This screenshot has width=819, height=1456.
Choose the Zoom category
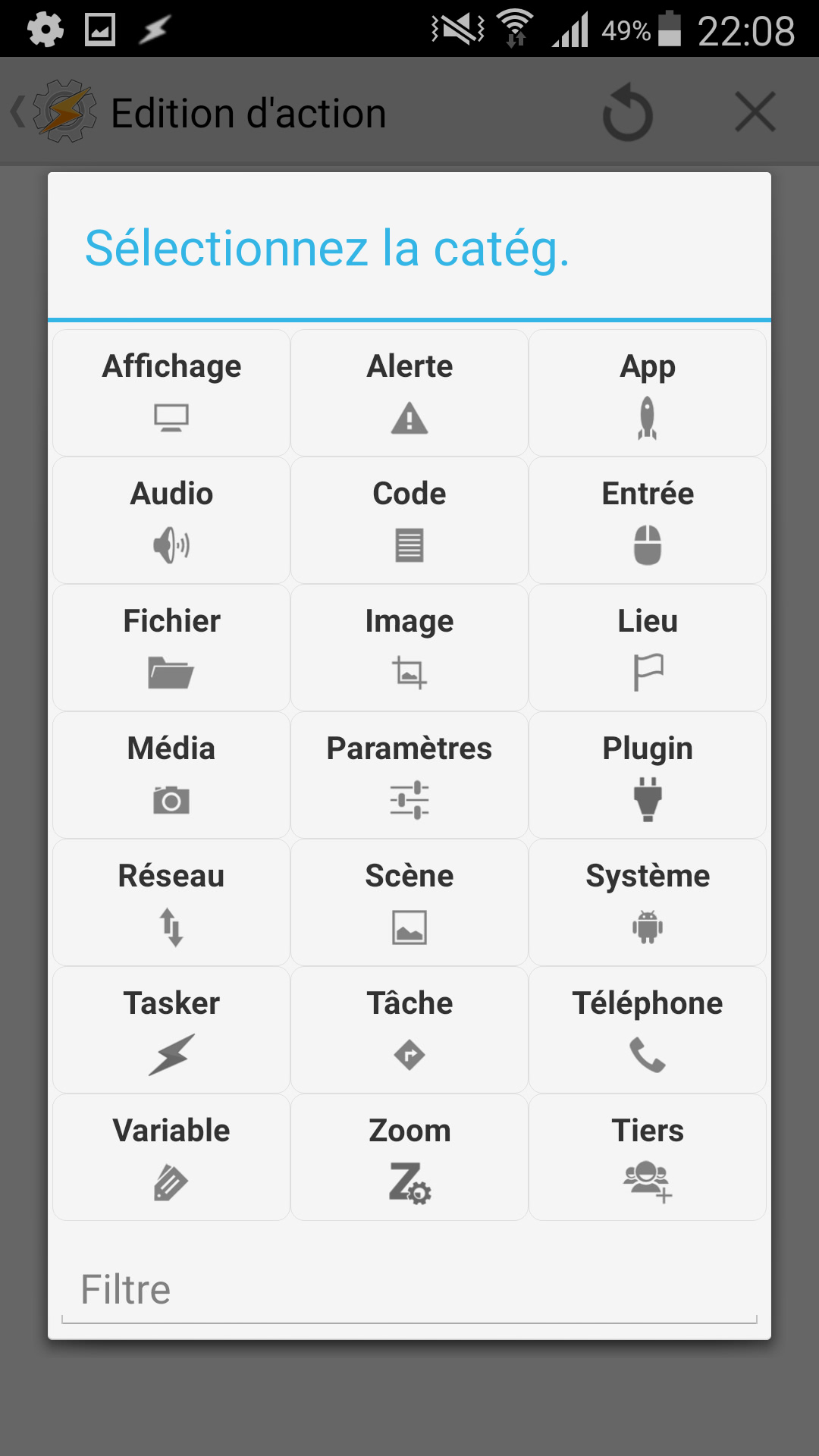coord(409,1157)
